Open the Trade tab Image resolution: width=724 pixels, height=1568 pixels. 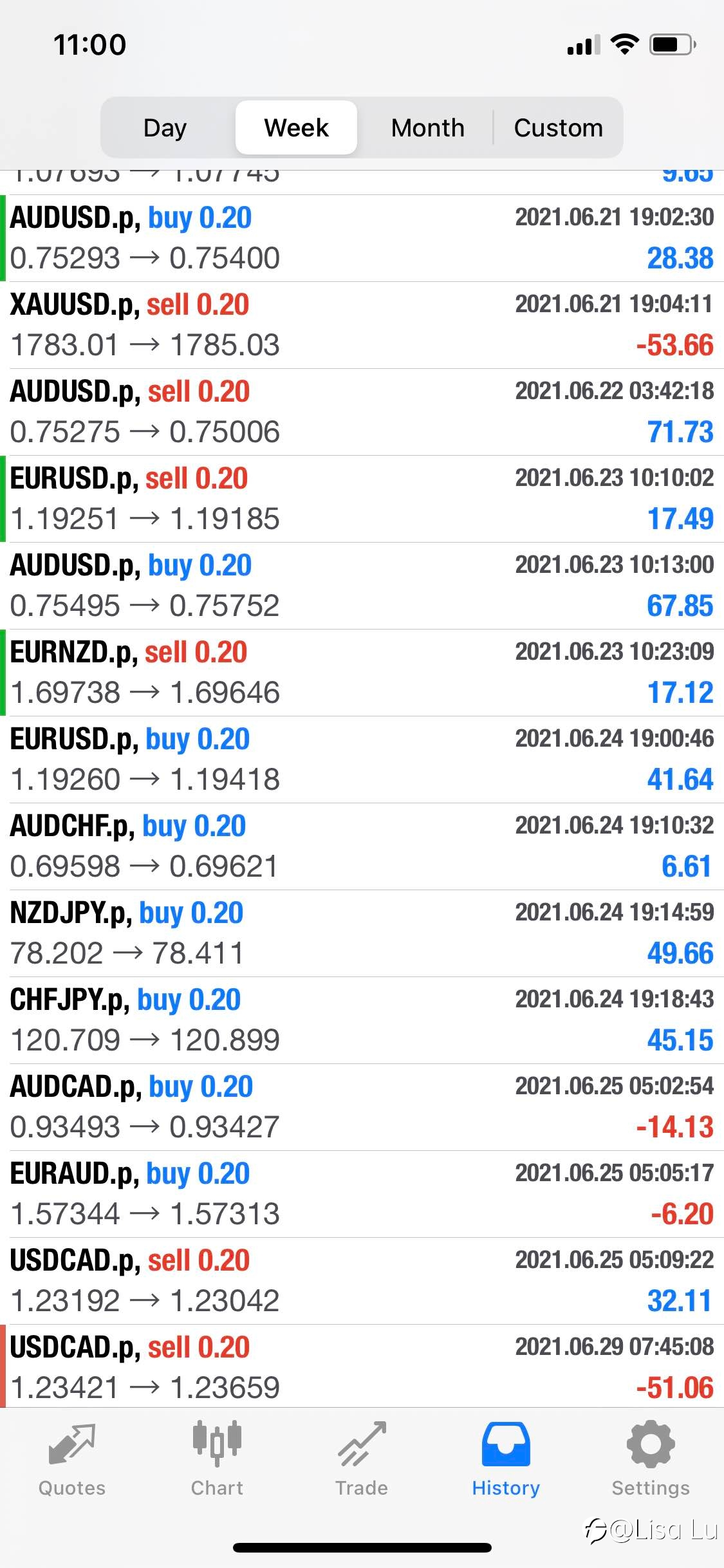coord(362,1459)
